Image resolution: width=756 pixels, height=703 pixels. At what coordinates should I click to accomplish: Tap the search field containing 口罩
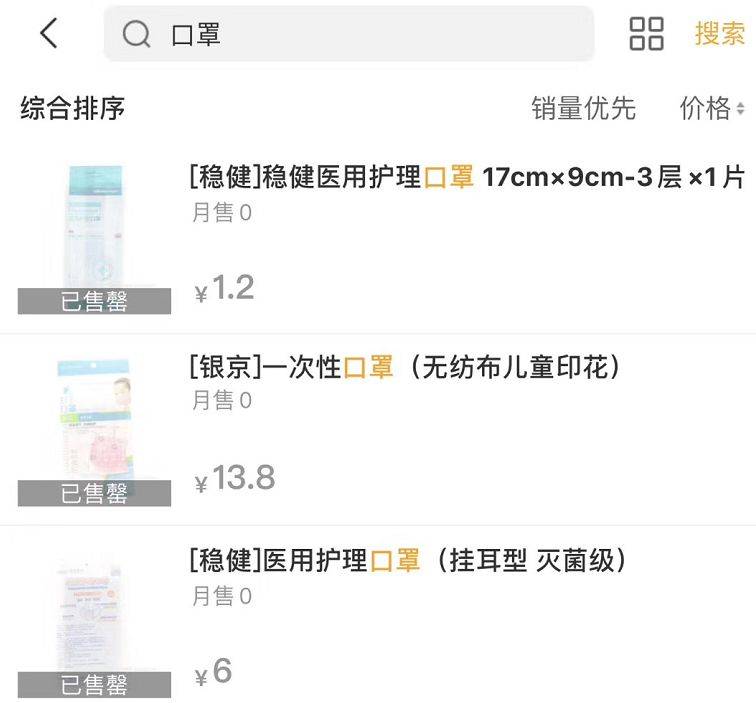pyautogui.click(x=348, y=34)
